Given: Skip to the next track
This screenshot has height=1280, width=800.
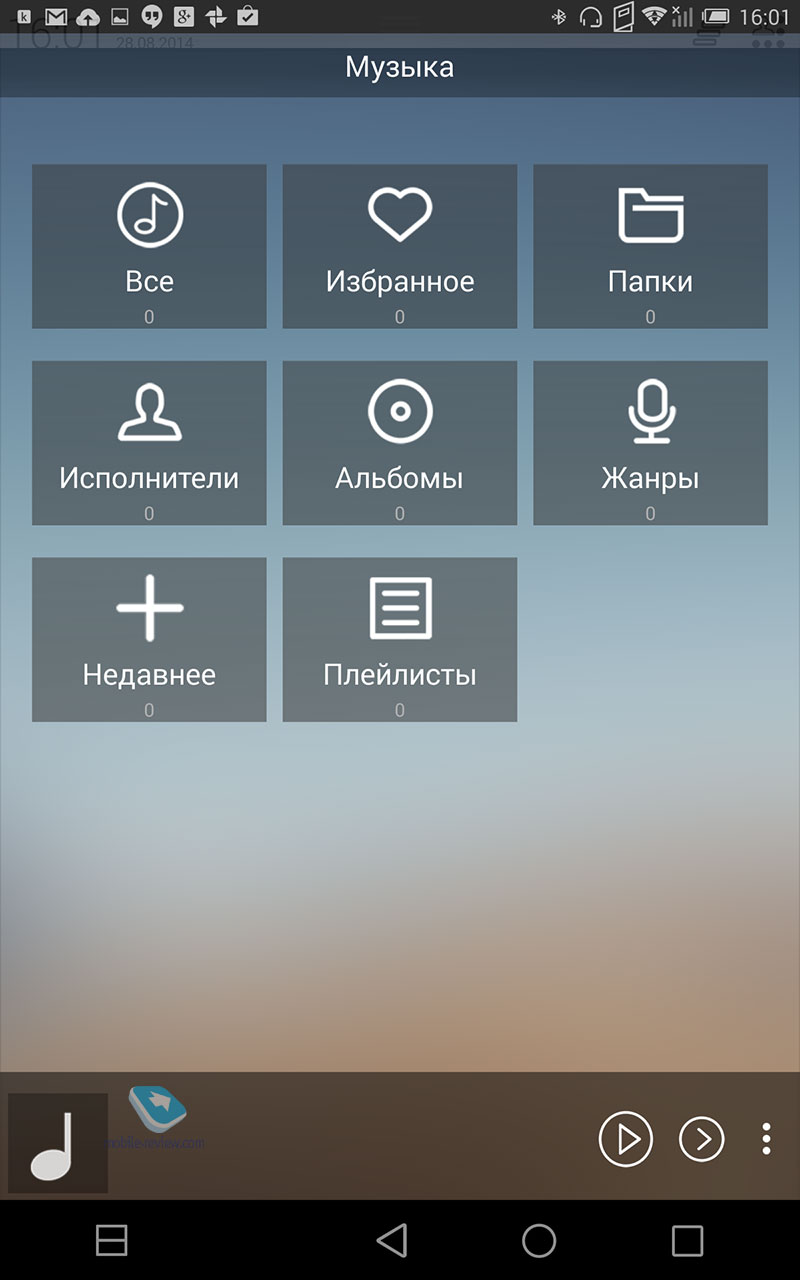Looking at the screenshot, I should pos(702,1139).
